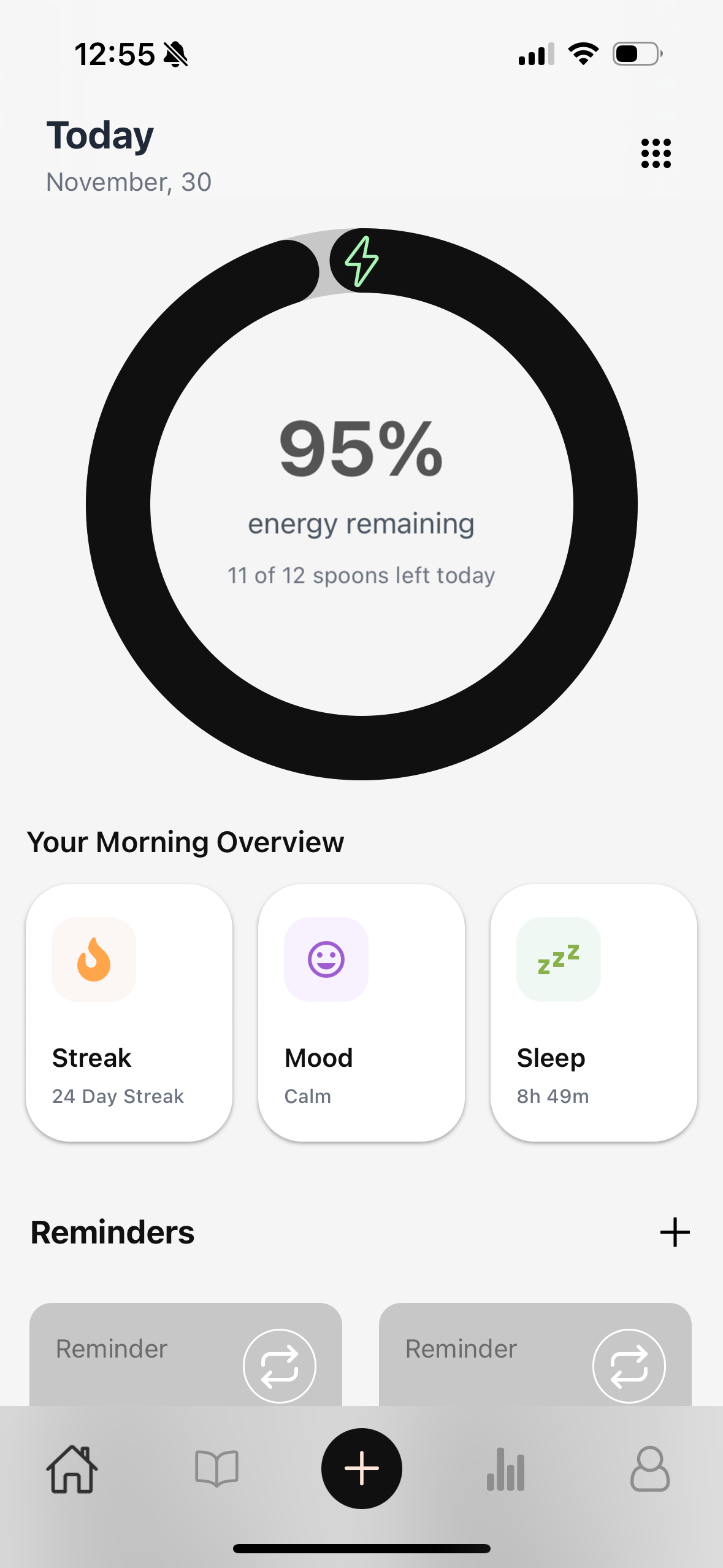
Task: Tap the Mood smiley face icon
Action: (326, 960)
